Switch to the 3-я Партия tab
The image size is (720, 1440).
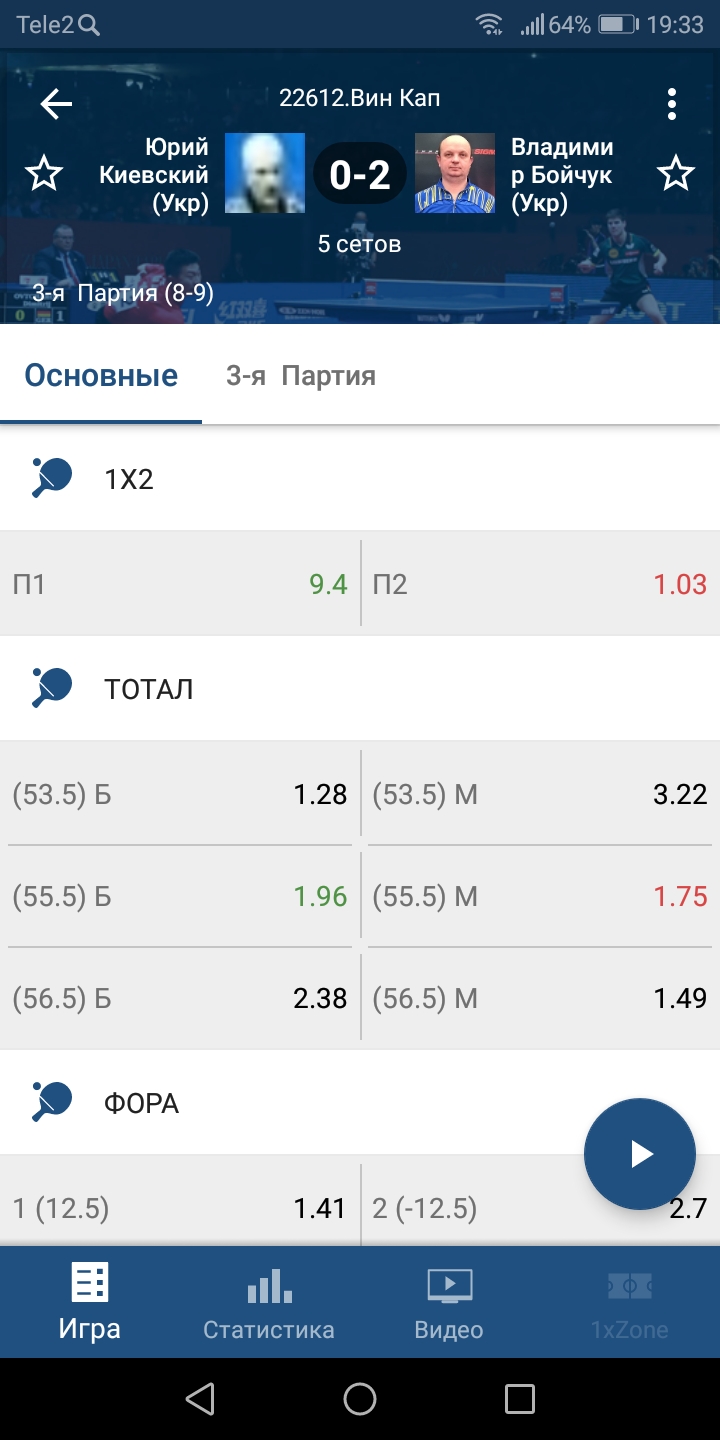pos(301,376)
